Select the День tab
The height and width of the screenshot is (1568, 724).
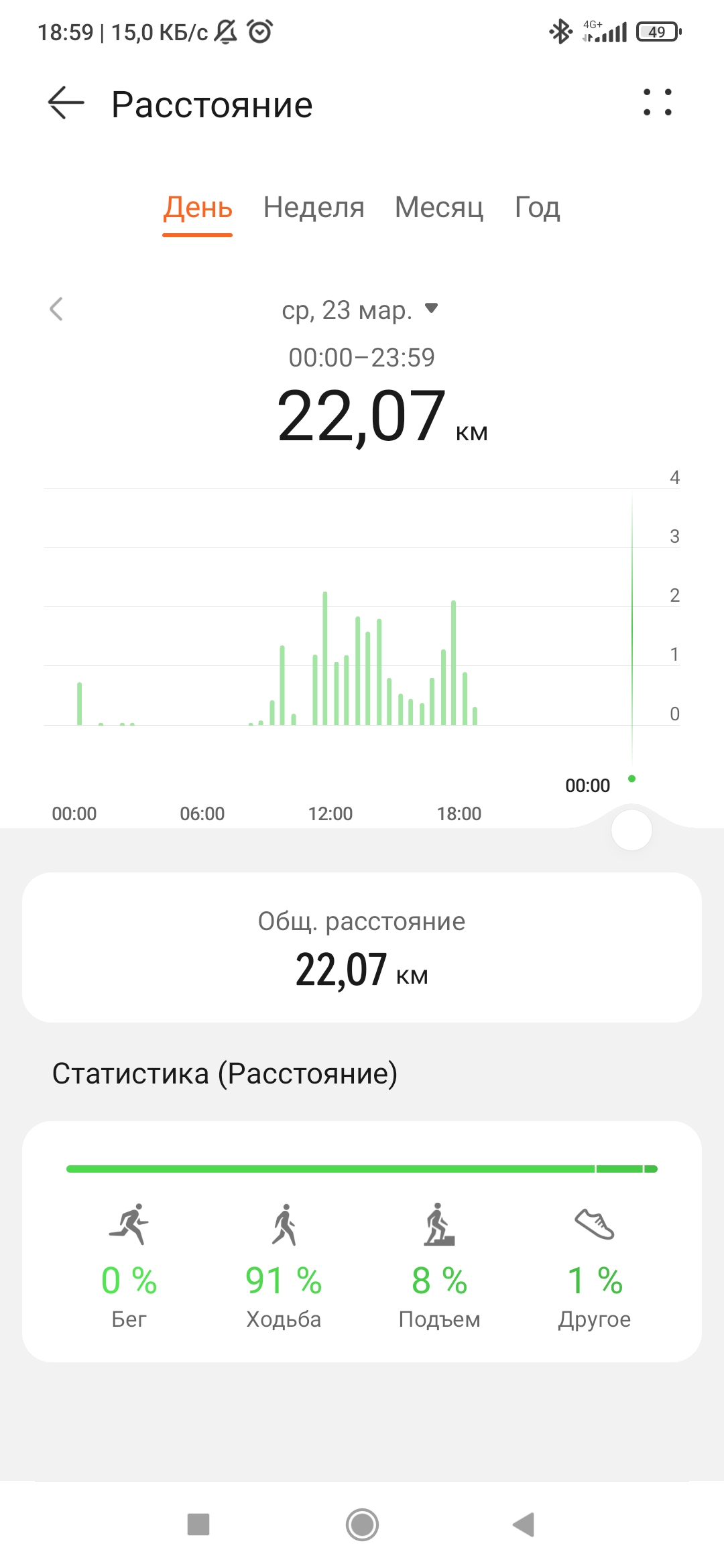click(198, 208)
